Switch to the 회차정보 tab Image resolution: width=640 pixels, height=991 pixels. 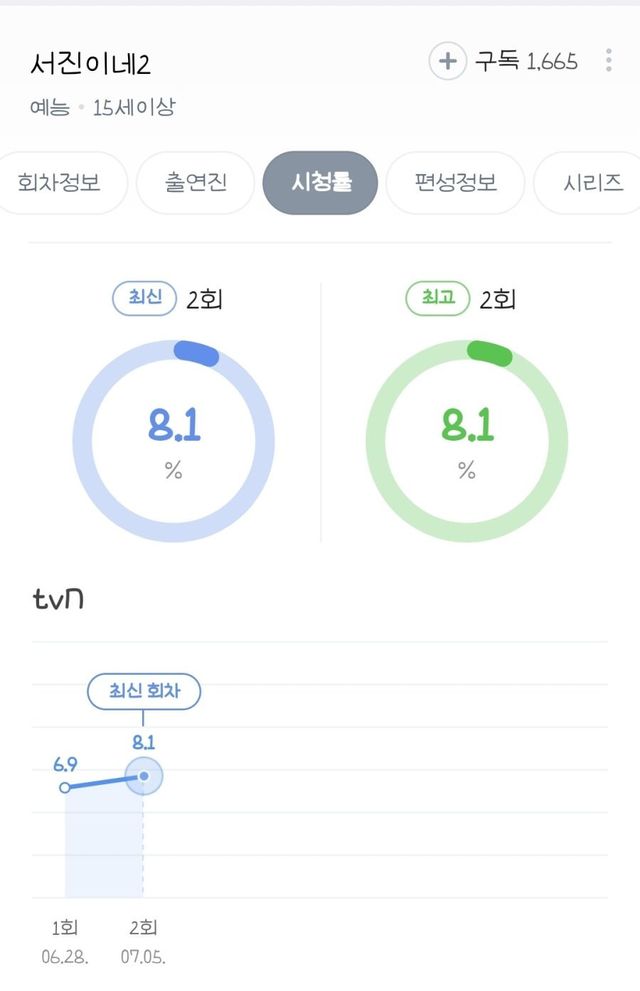click(x=59, y=183)
